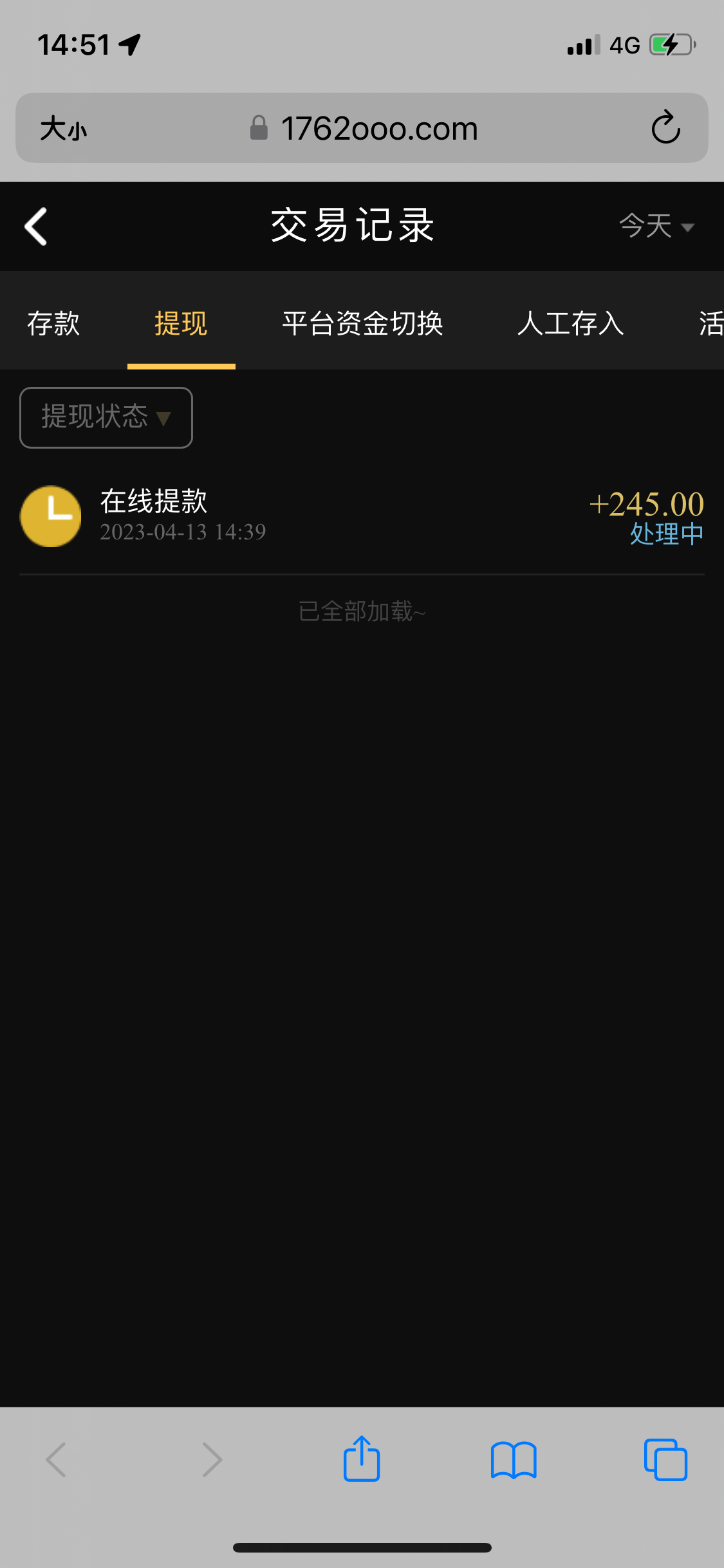Screen dimensions: 724x1568
Task: Open the 大小 text size menu
Action: click(x=63, y=128)
